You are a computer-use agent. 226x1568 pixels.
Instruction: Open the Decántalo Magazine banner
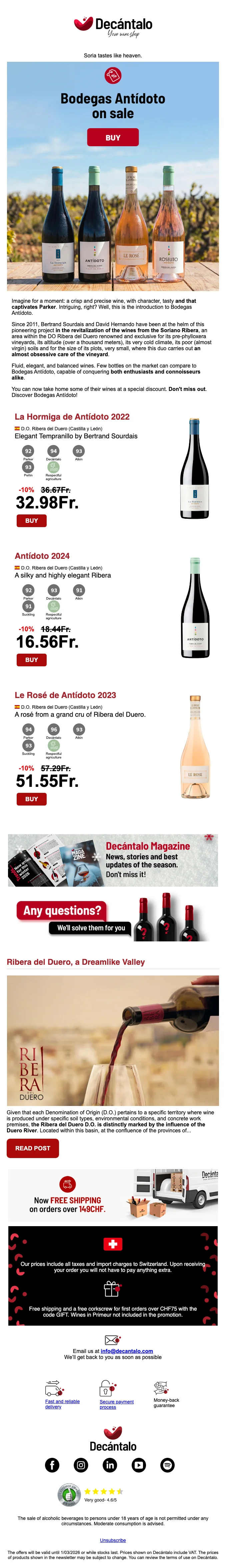[112, 860]
